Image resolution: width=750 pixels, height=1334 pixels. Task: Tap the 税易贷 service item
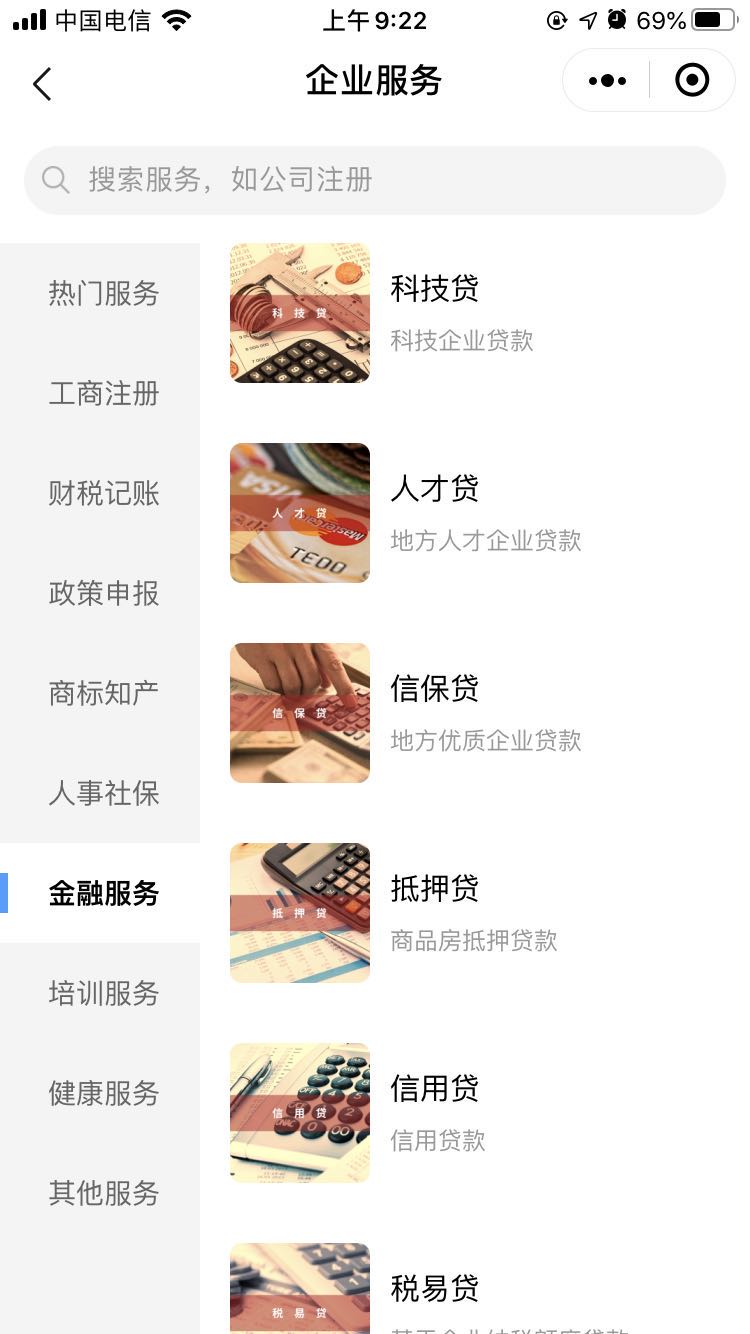coord(475,1289)
